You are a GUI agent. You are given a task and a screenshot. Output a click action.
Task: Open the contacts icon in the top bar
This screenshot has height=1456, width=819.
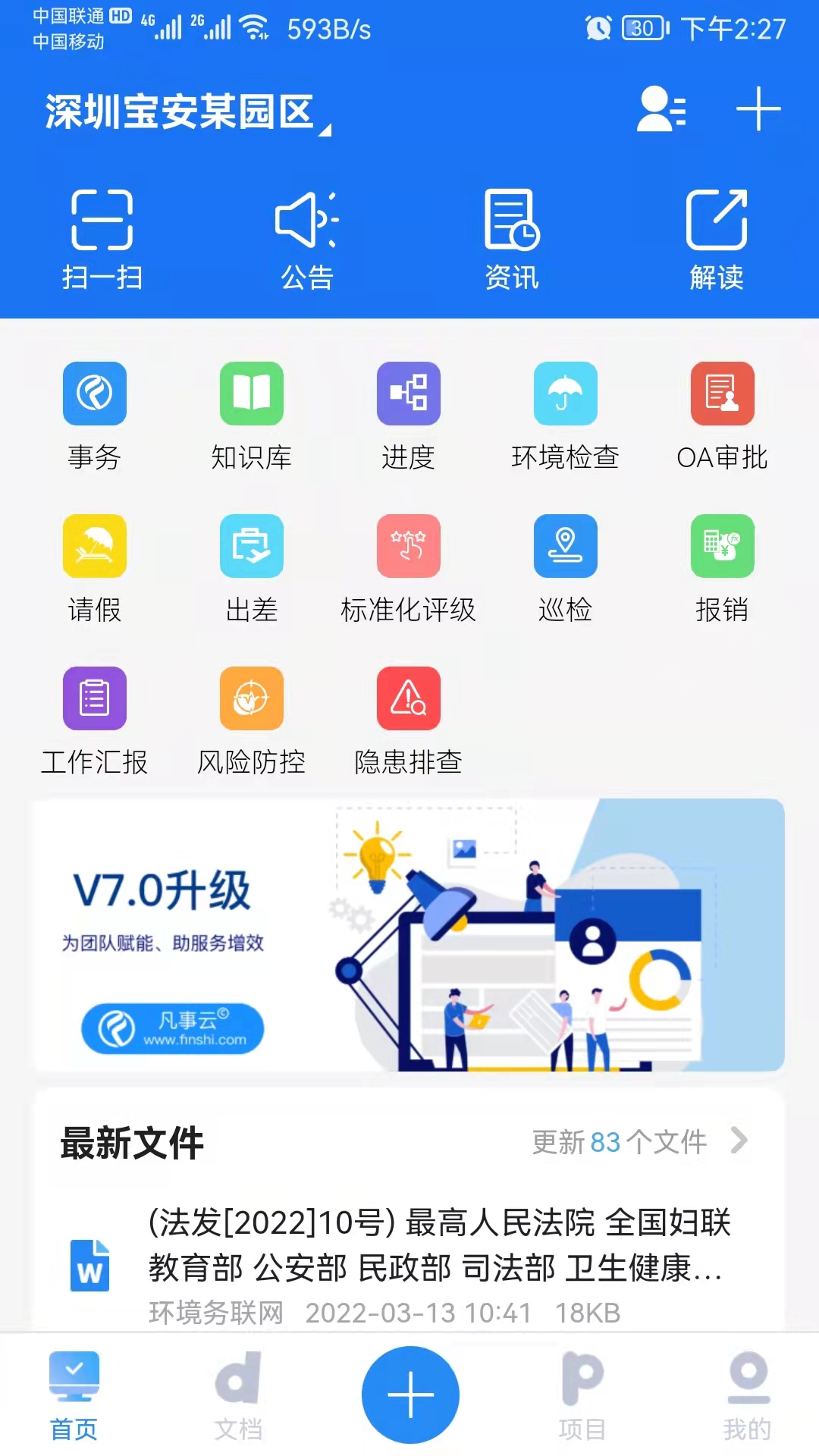click(x=661, y=111)
